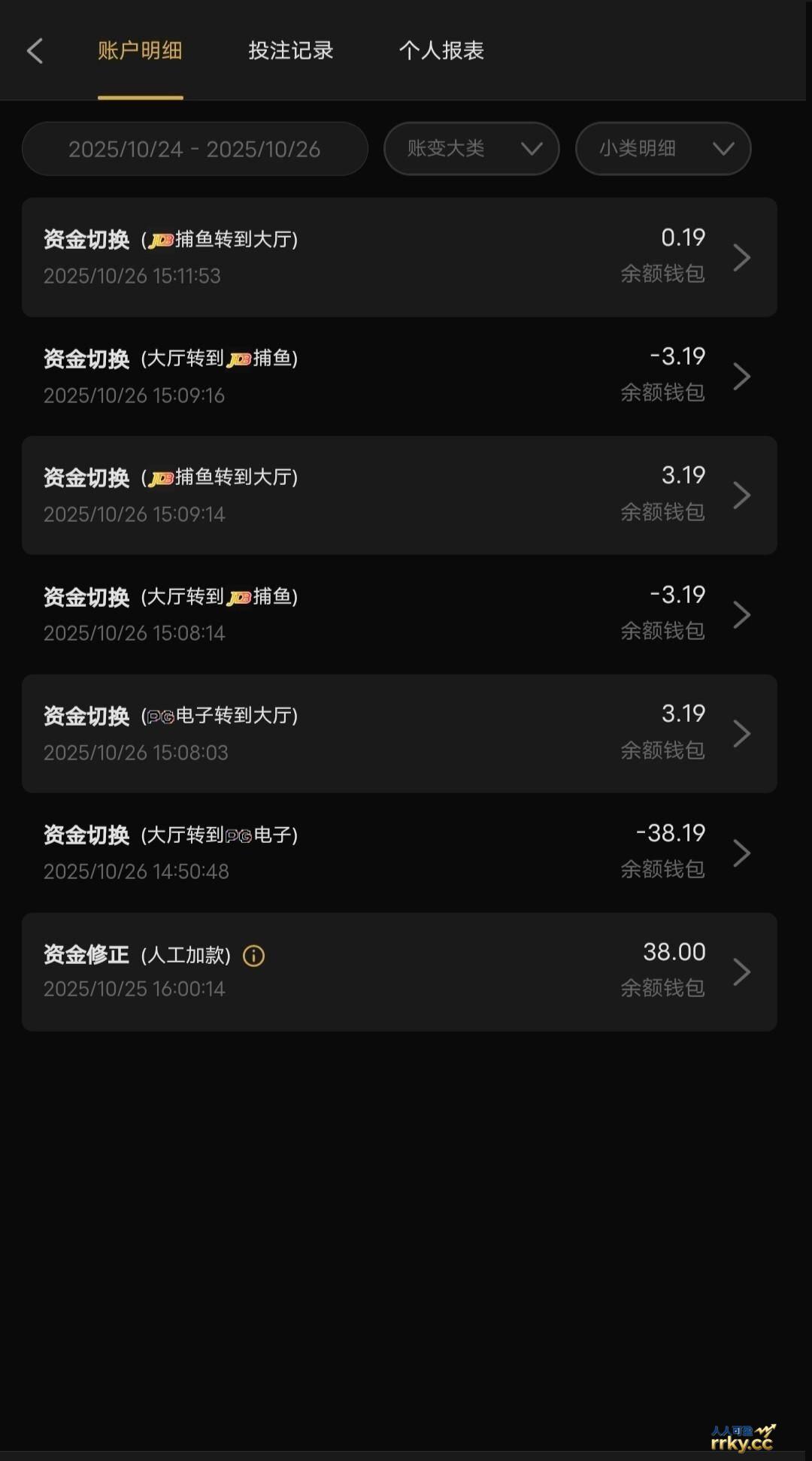Select the 账户明细 tab
Viewport: 812px width, 1461px height.
(x=140, y=50)
